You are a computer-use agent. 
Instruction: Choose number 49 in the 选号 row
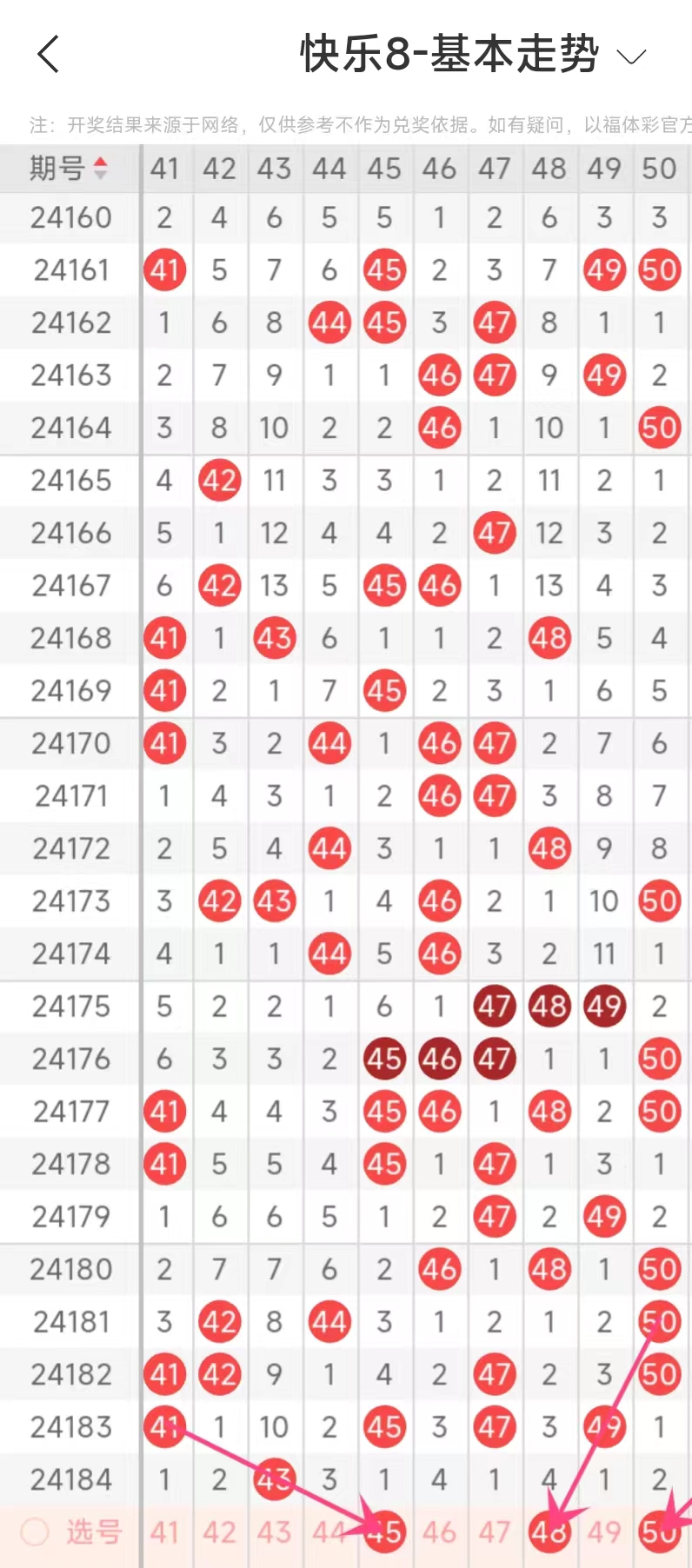coord(604,1531)
